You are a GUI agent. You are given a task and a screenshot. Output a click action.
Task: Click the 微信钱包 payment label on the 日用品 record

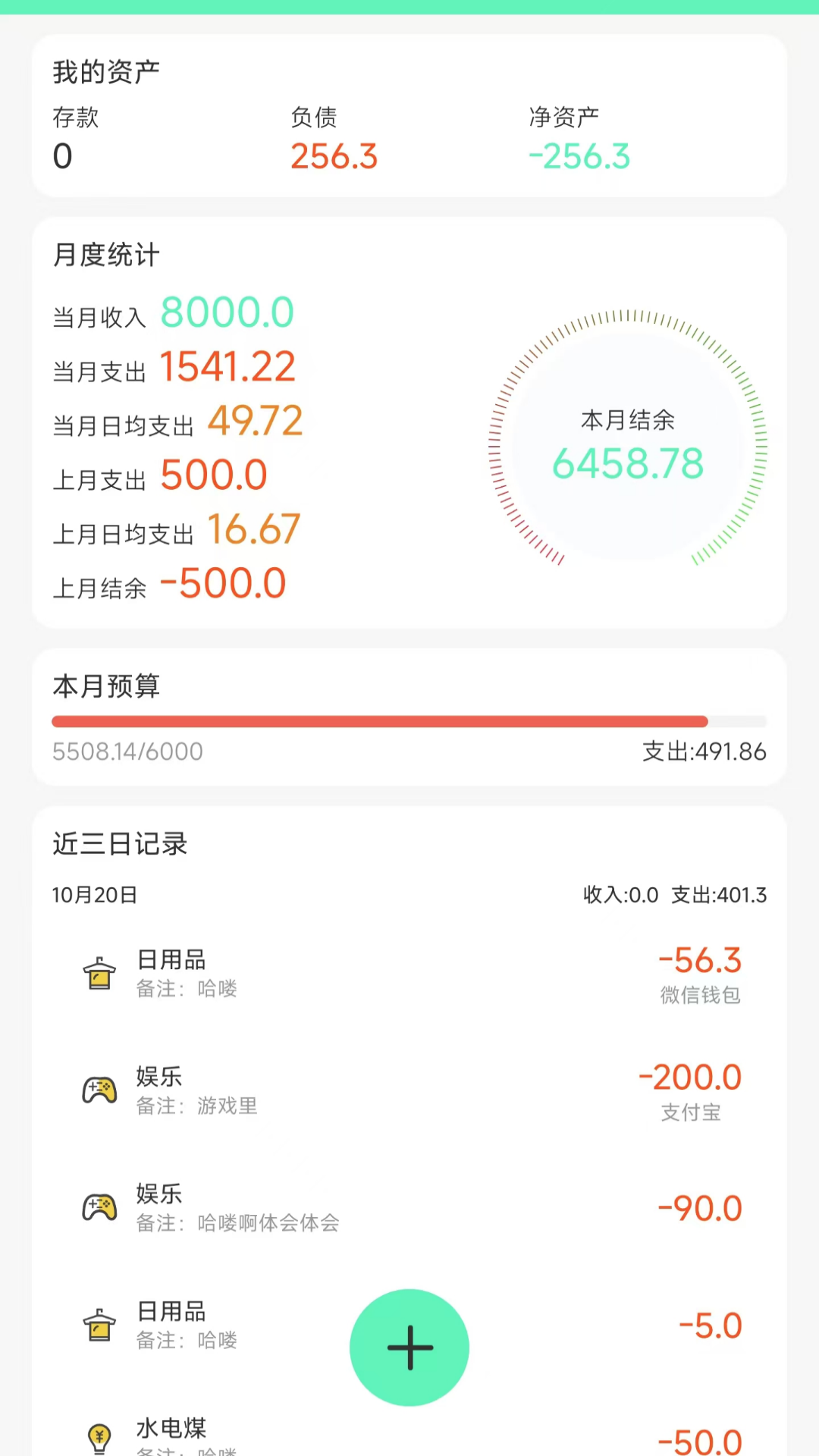coord(701,996)
